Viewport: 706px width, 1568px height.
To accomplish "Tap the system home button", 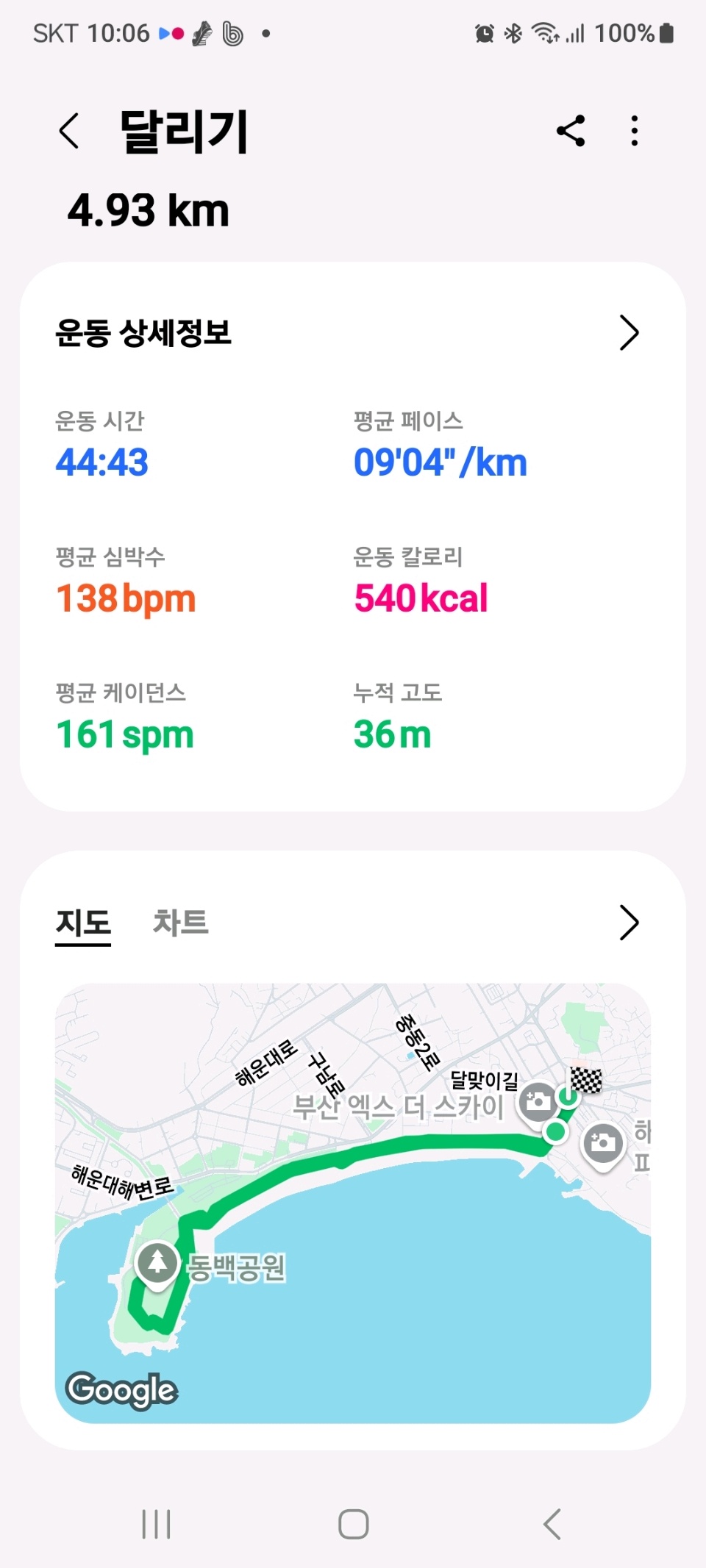I will click(353, 1524).
